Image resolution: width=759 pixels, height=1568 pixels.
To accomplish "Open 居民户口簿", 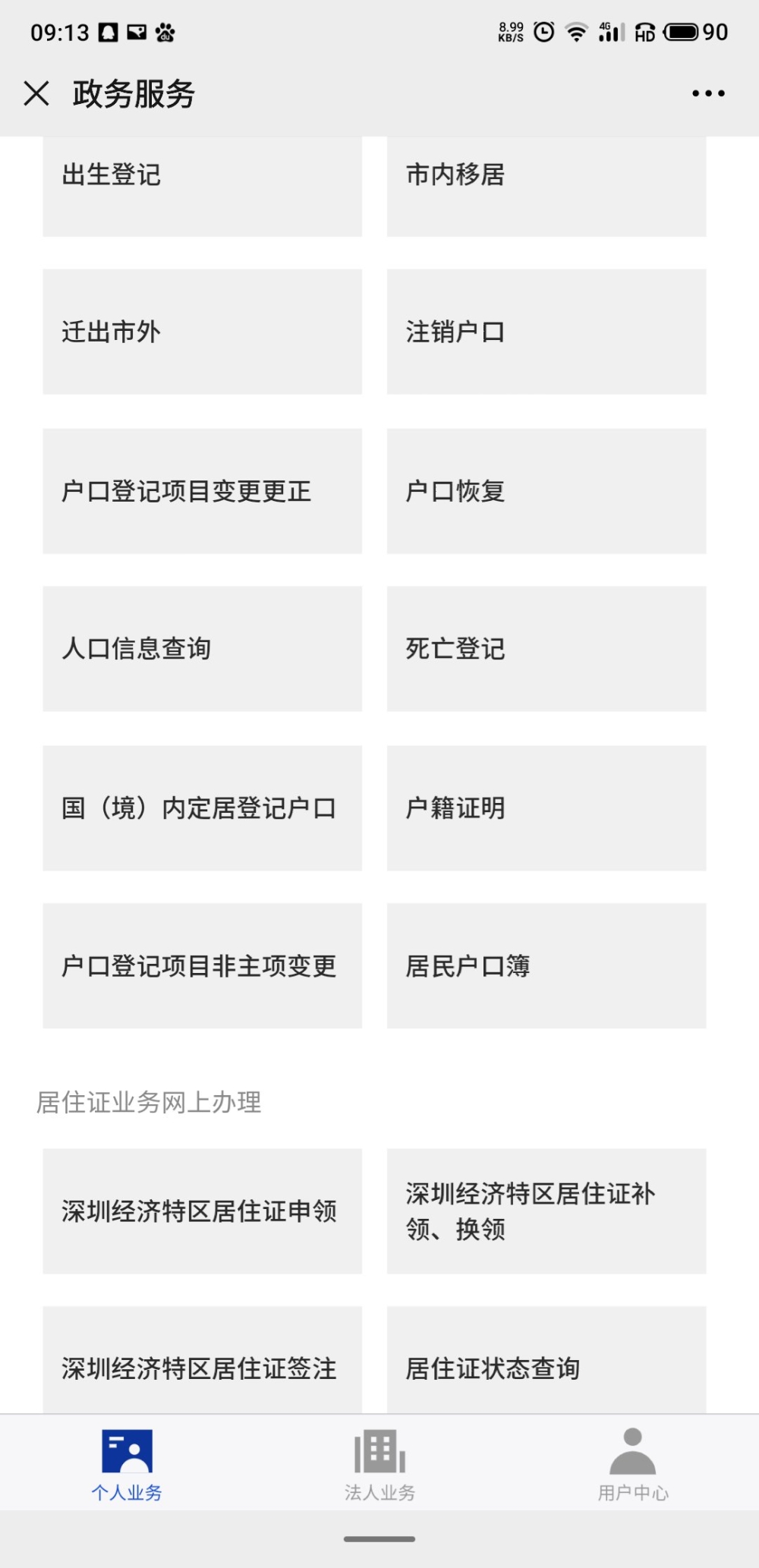I will pos(546,966).
